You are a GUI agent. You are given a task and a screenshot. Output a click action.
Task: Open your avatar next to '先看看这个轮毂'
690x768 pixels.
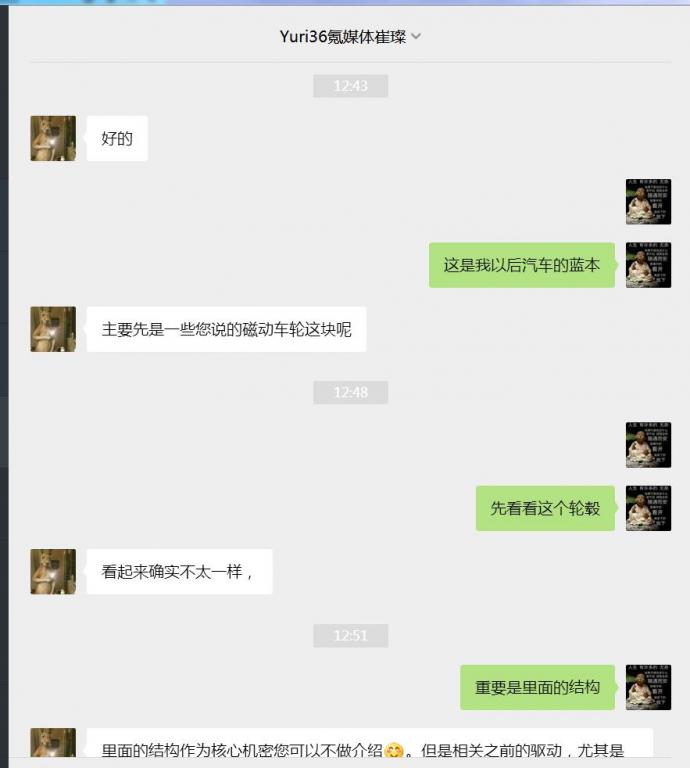pos(648,508)
